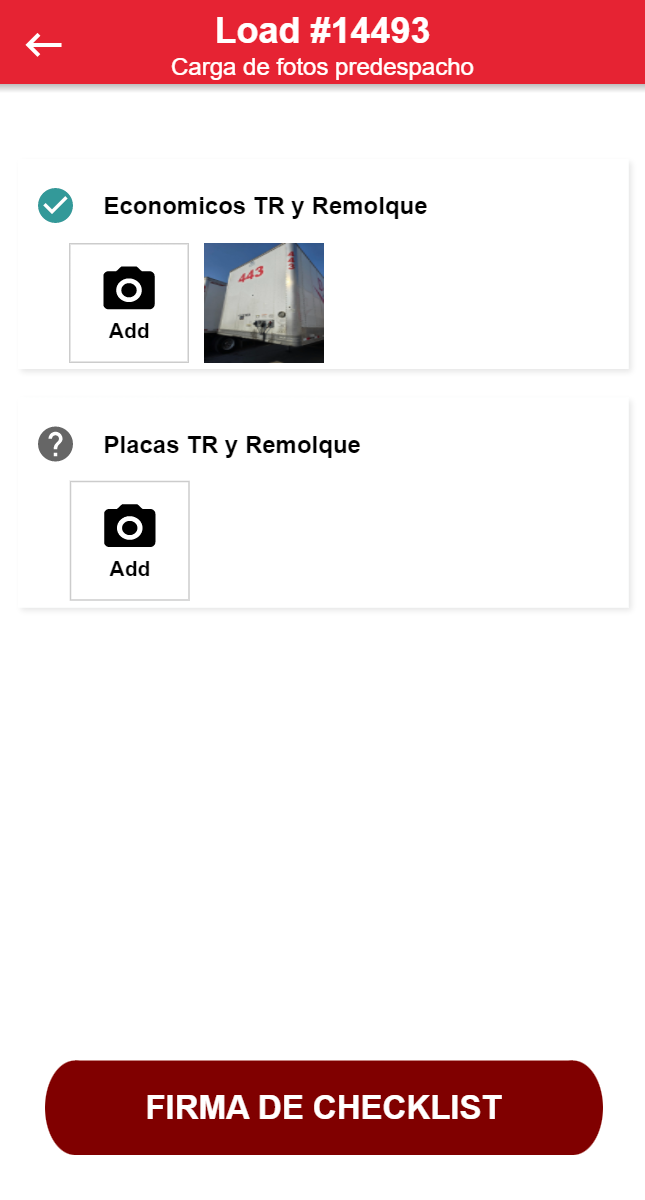Add a photo under Economicos TR y Remolque
Screen dimensions: 645x1200
[x=129, y=303]
